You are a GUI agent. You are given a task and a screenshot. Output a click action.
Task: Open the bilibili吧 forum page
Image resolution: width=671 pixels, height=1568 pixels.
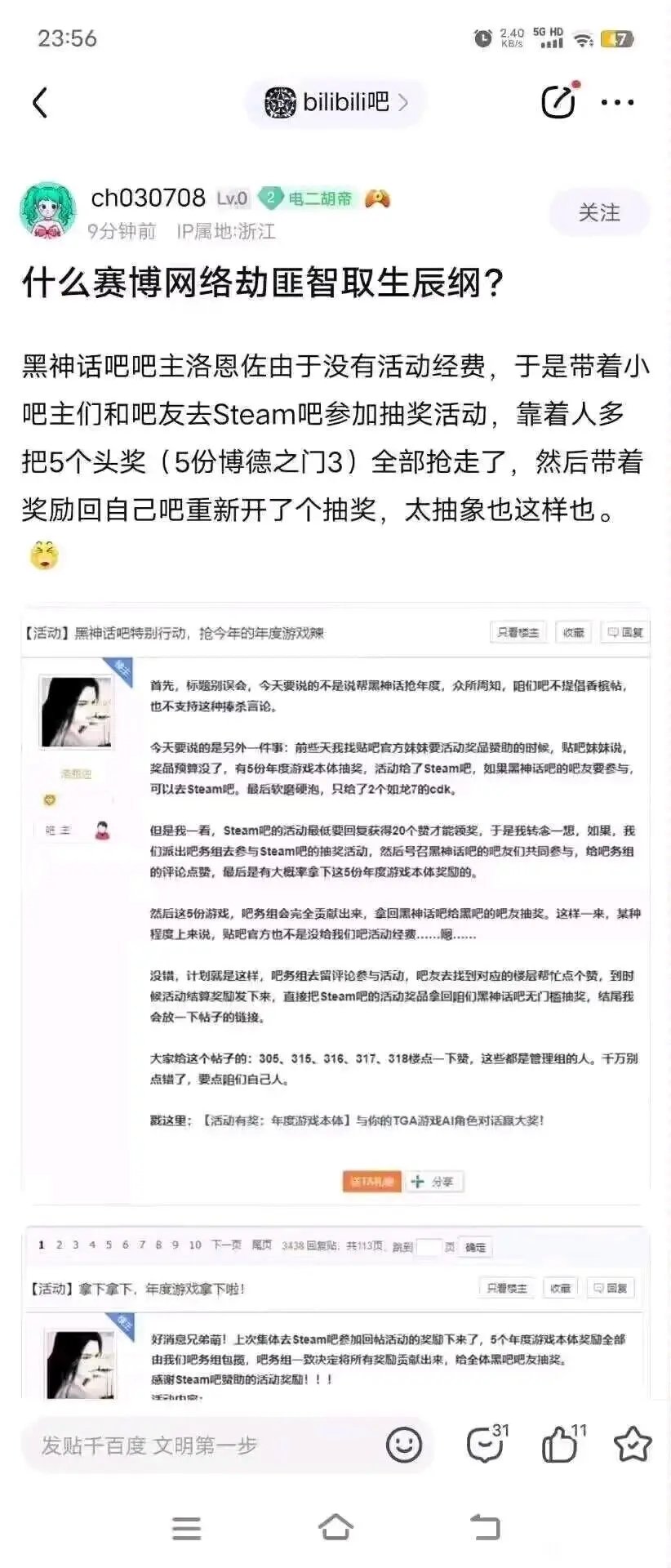(335, 103)
